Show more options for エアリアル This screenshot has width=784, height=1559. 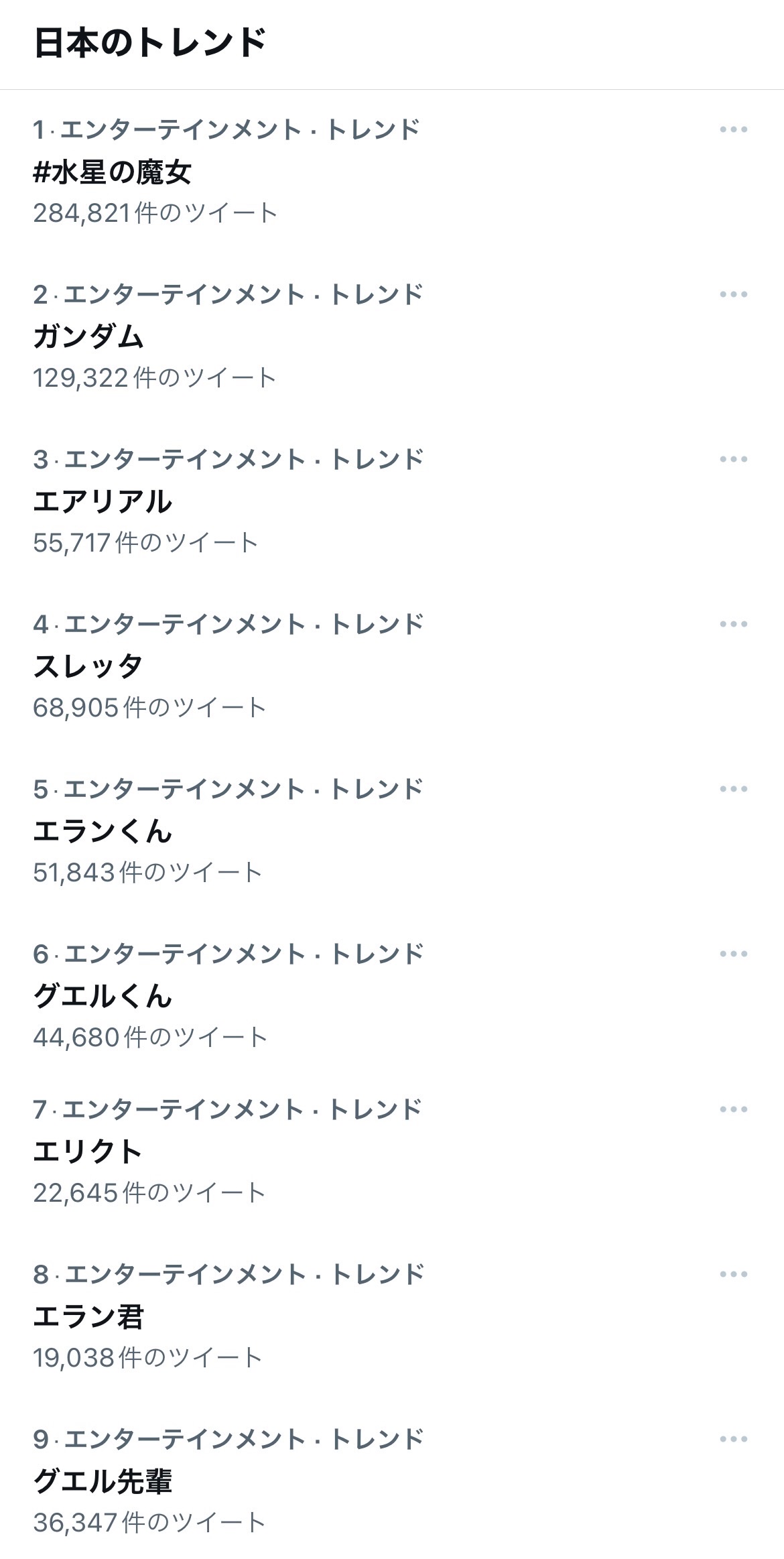click(x=733, y=459)
